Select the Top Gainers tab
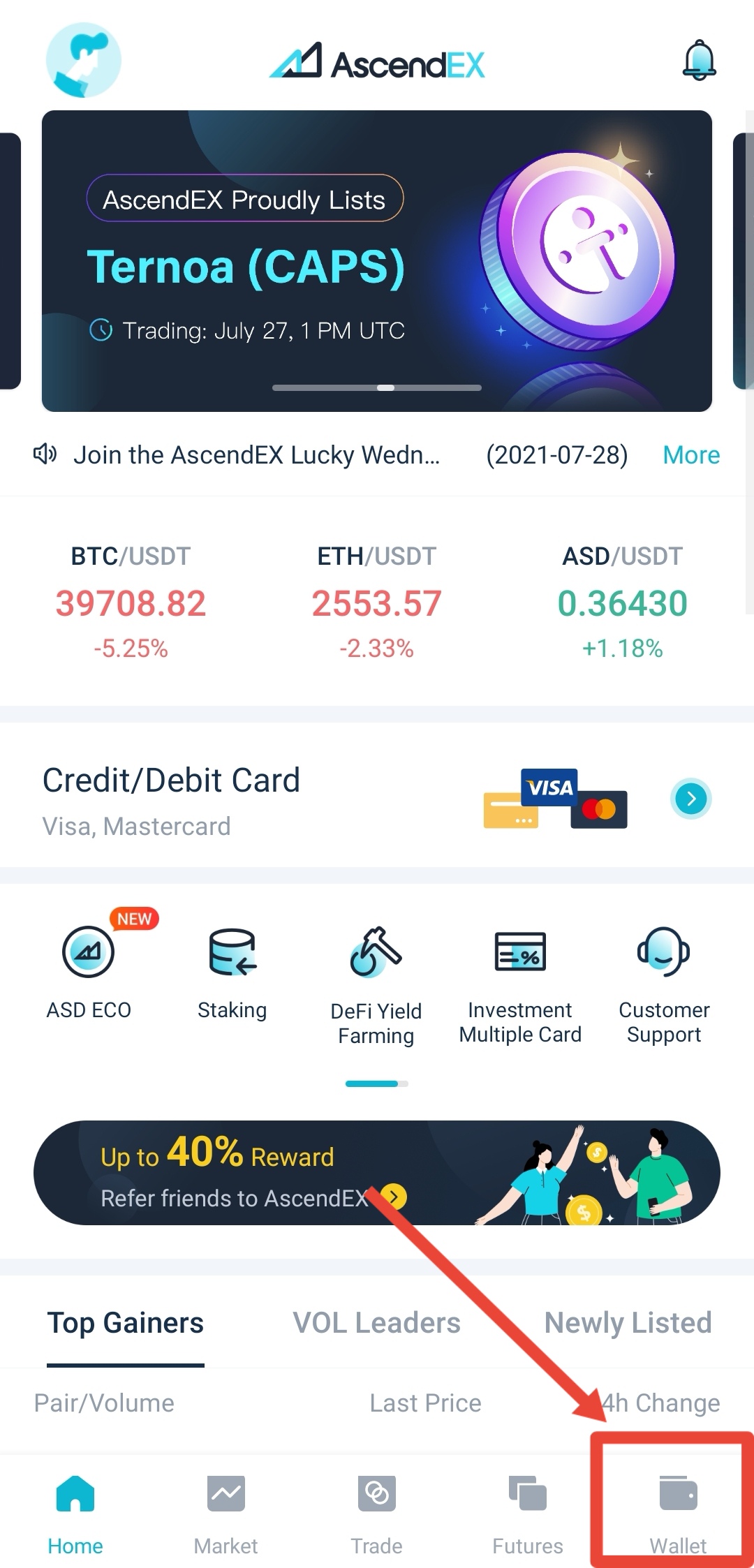754x1568 pixels. click(x=126, y=1323)
